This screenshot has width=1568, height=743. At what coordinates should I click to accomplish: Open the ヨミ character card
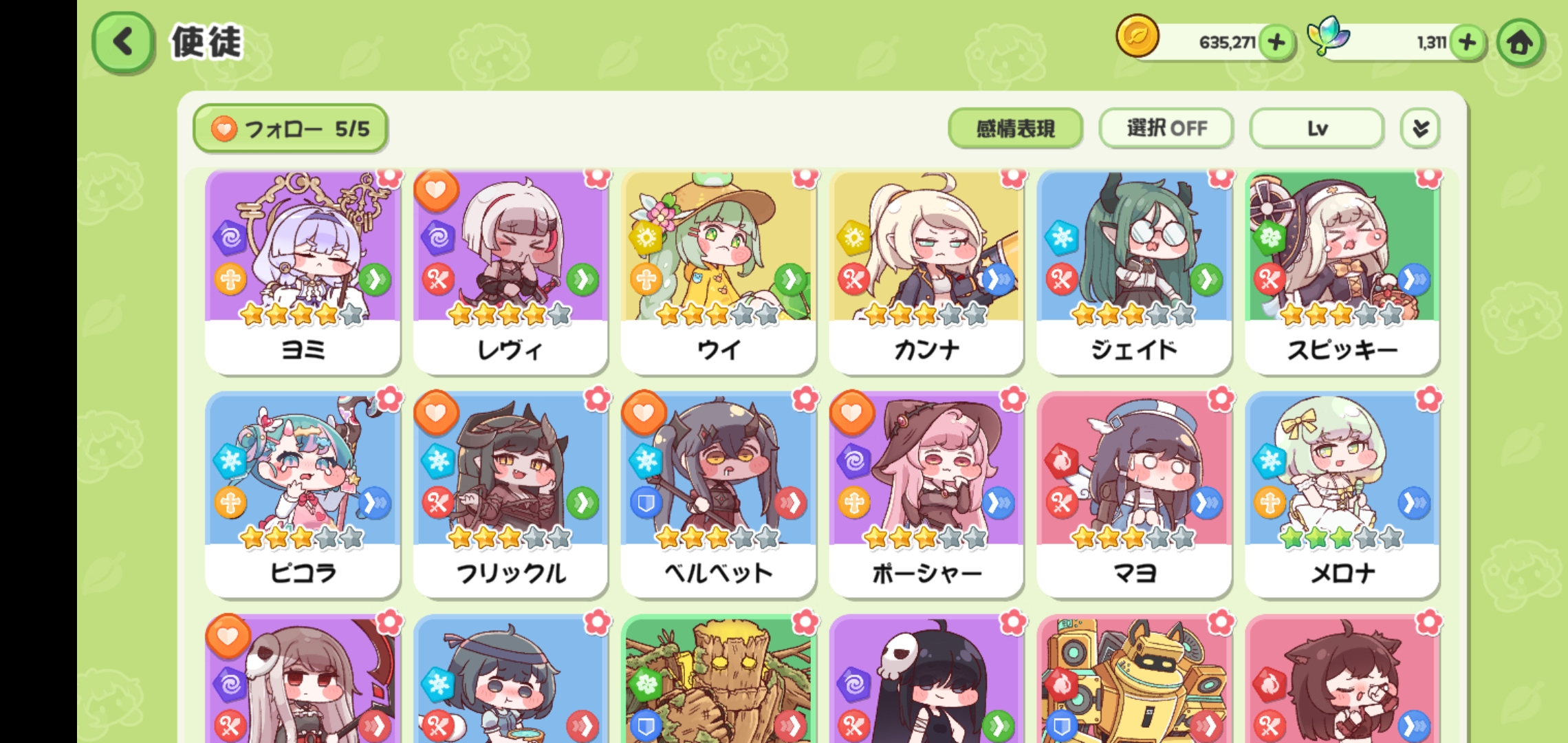pyautogui.click(x=303, y=272)
